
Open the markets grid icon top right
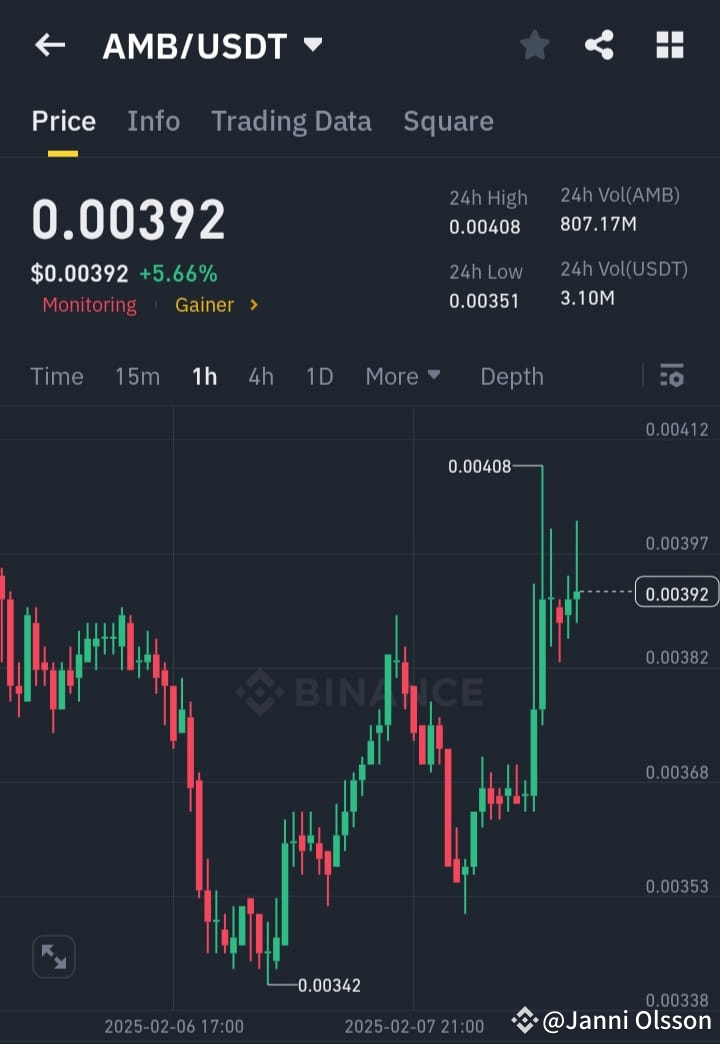(668, 44)
